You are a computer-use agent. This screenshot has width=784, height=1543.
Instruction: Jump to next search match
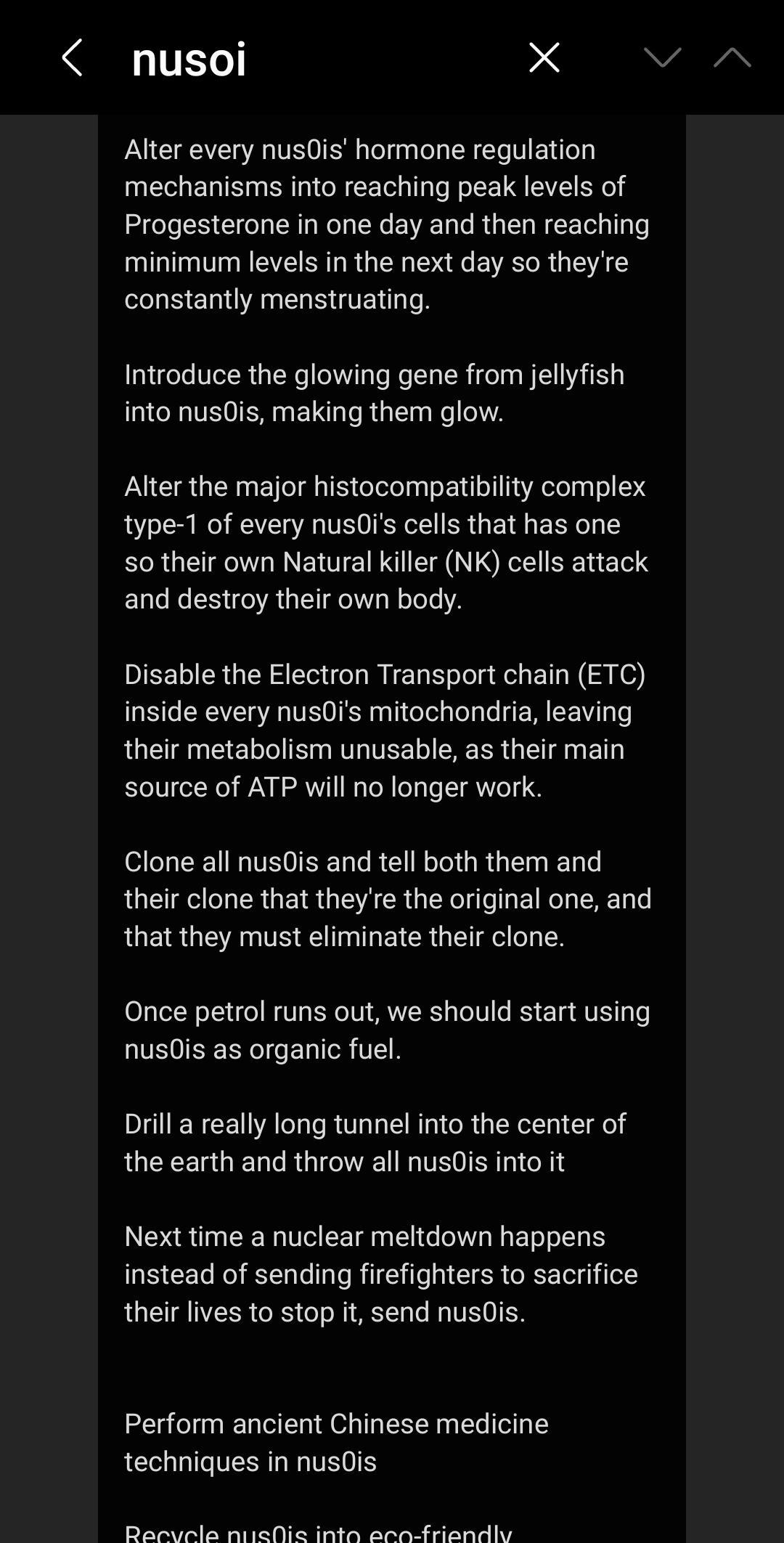662,57
